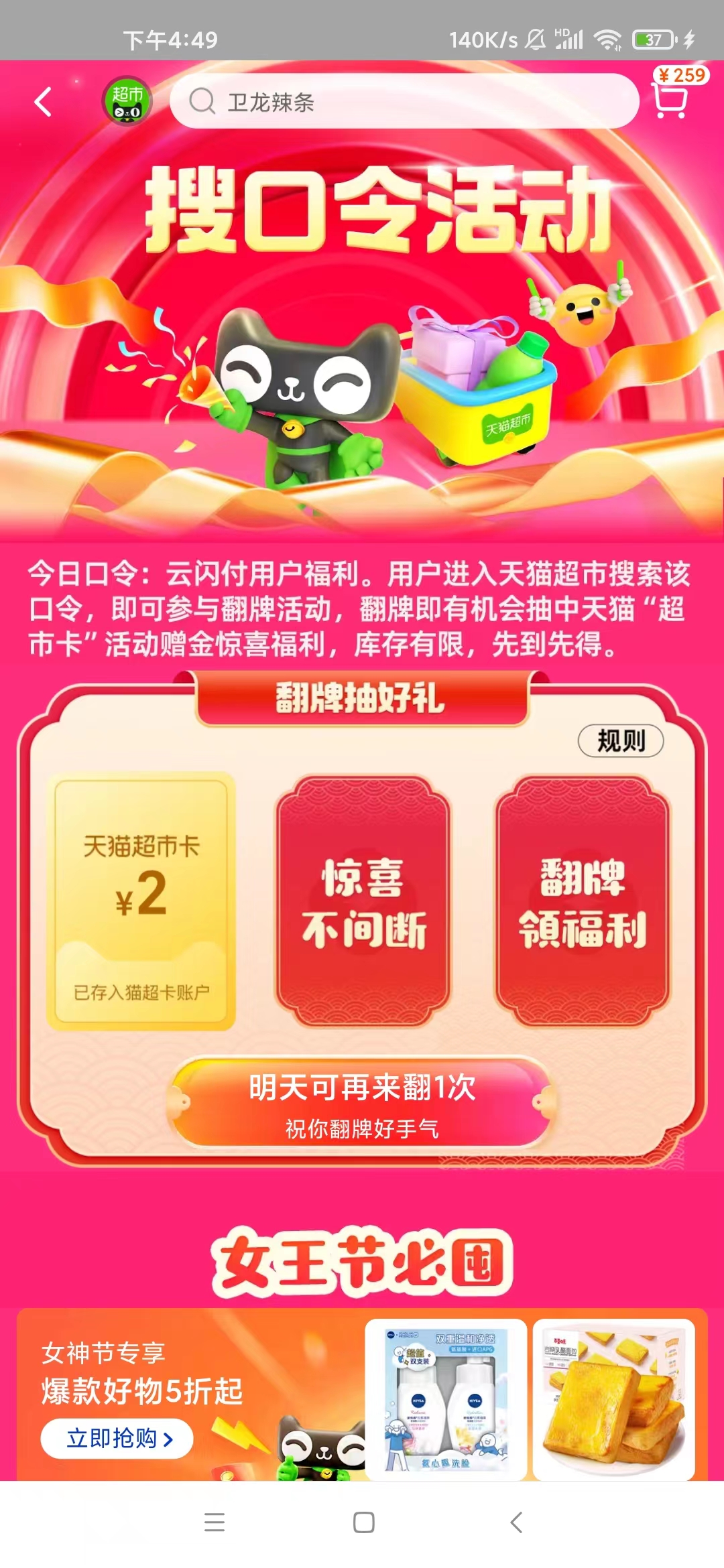Open the toast bread product tile
724x1568 pixels.
tap(613, 1399)
